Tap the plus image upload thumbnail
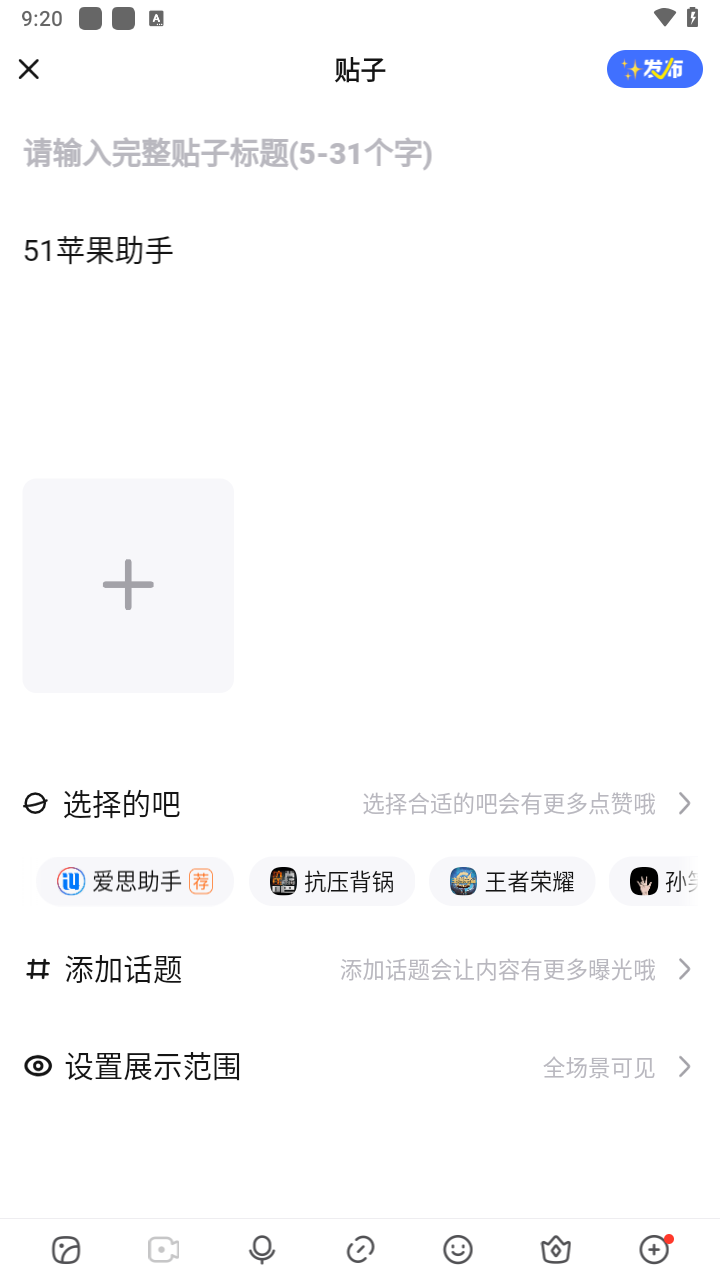The height and width of the screenshot is (1280, 720). tap(127, 585)
